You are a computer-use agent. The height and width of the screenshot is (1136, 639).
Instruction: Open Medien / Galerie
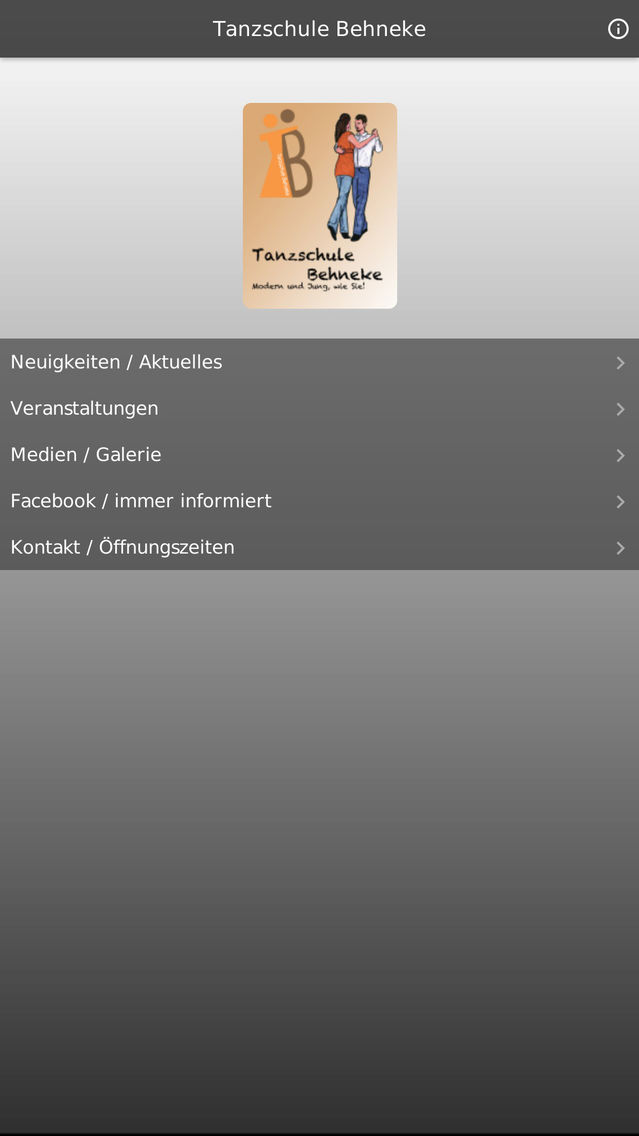click(320, 455)
